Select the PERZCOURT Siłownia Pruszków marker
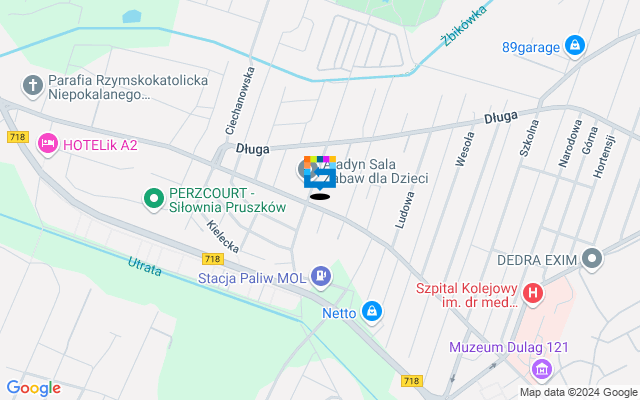 point(154,199)
